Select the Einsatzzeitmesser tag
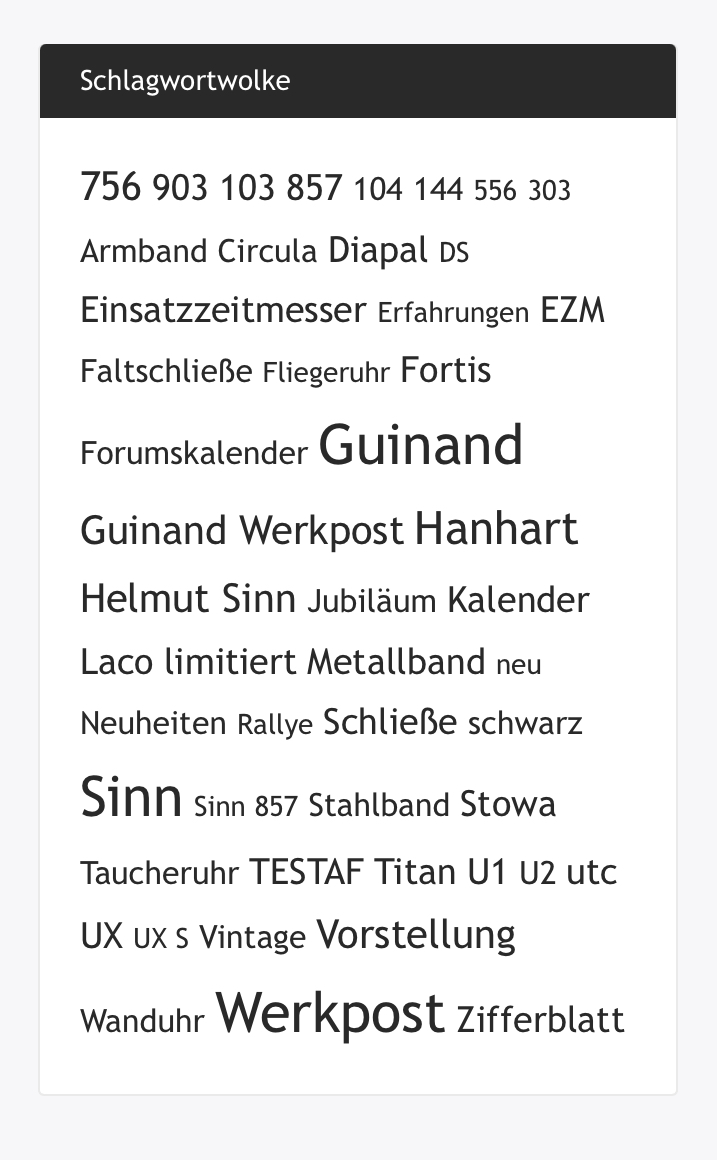 click(223, 310)
